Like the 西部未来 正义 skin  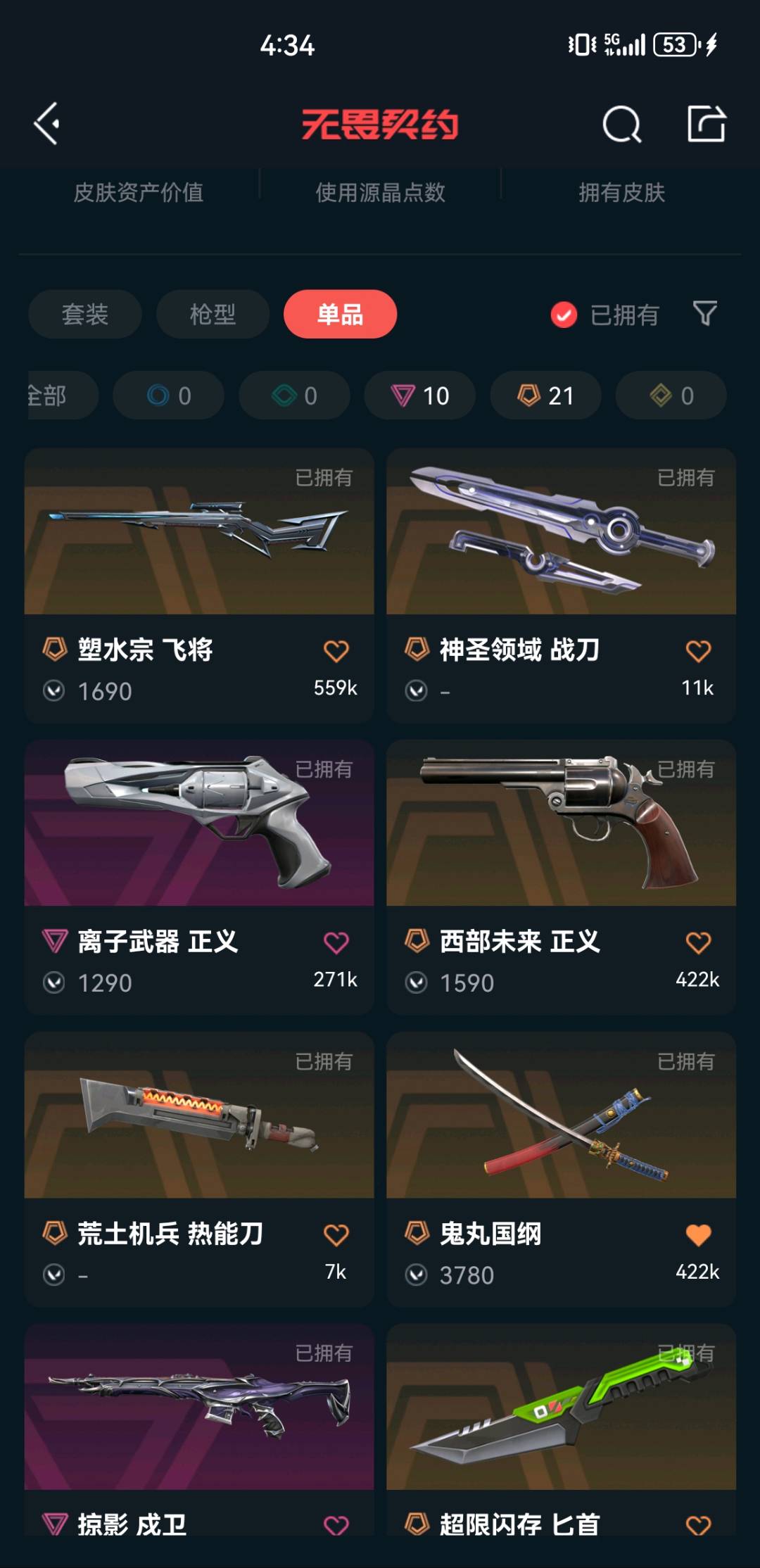point(698,942)
